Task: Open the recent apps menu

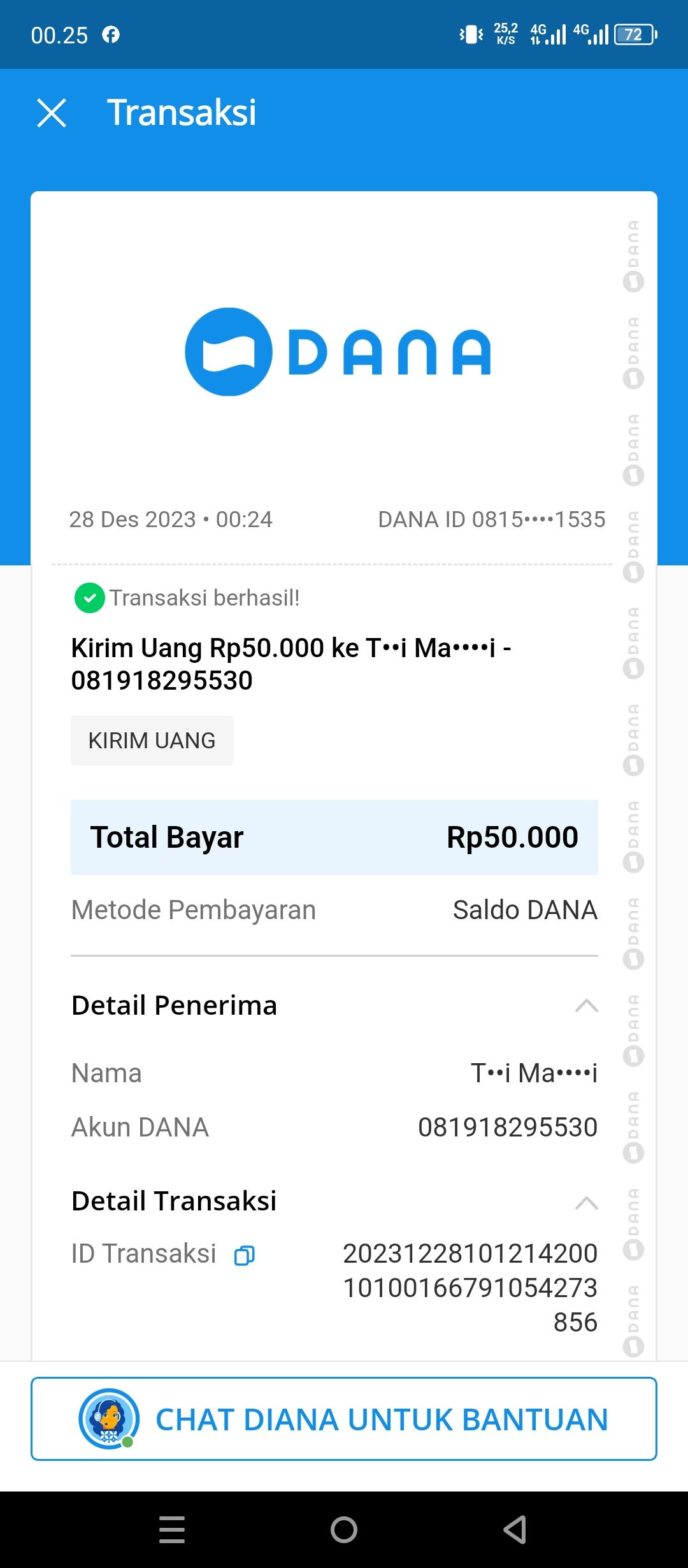Action: 172,1529
